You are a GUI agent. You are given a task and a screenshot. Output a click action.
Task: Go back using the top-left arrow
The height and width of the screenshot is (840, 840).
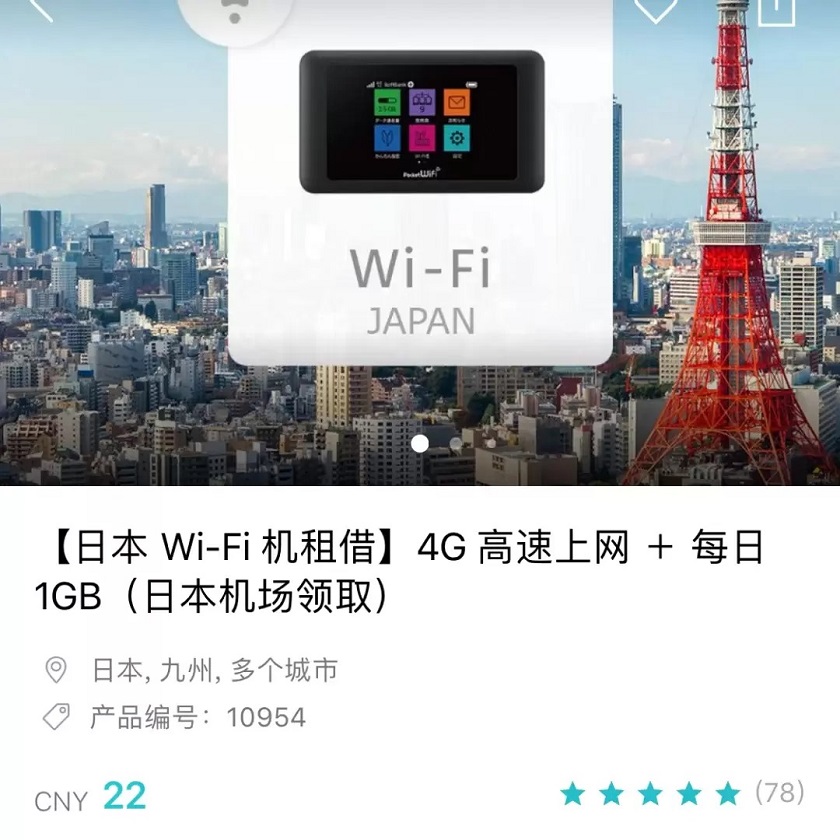38,8
